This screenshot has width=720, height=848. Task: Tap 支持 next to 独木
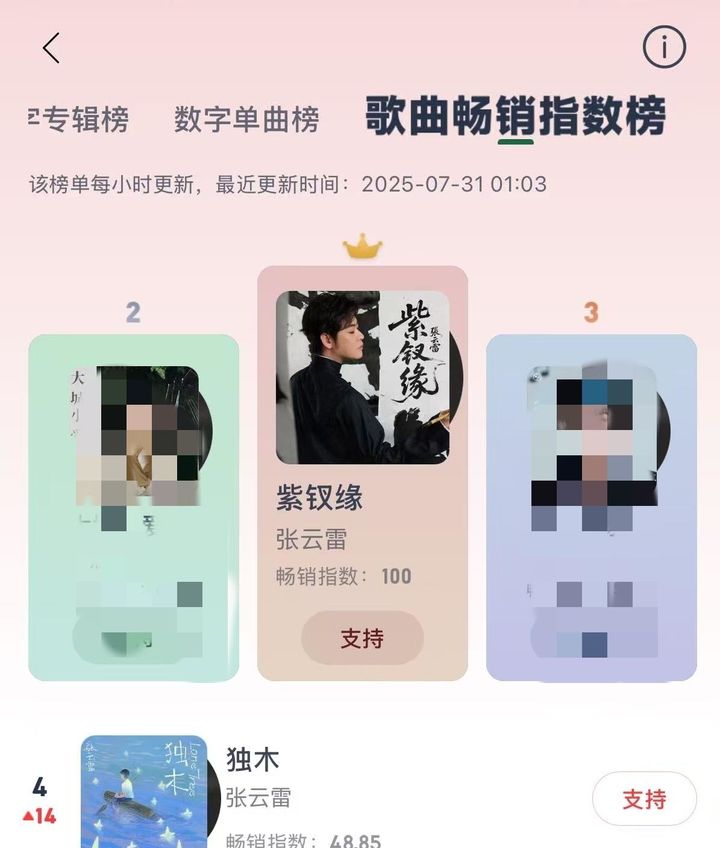click(x=644, y=799)
